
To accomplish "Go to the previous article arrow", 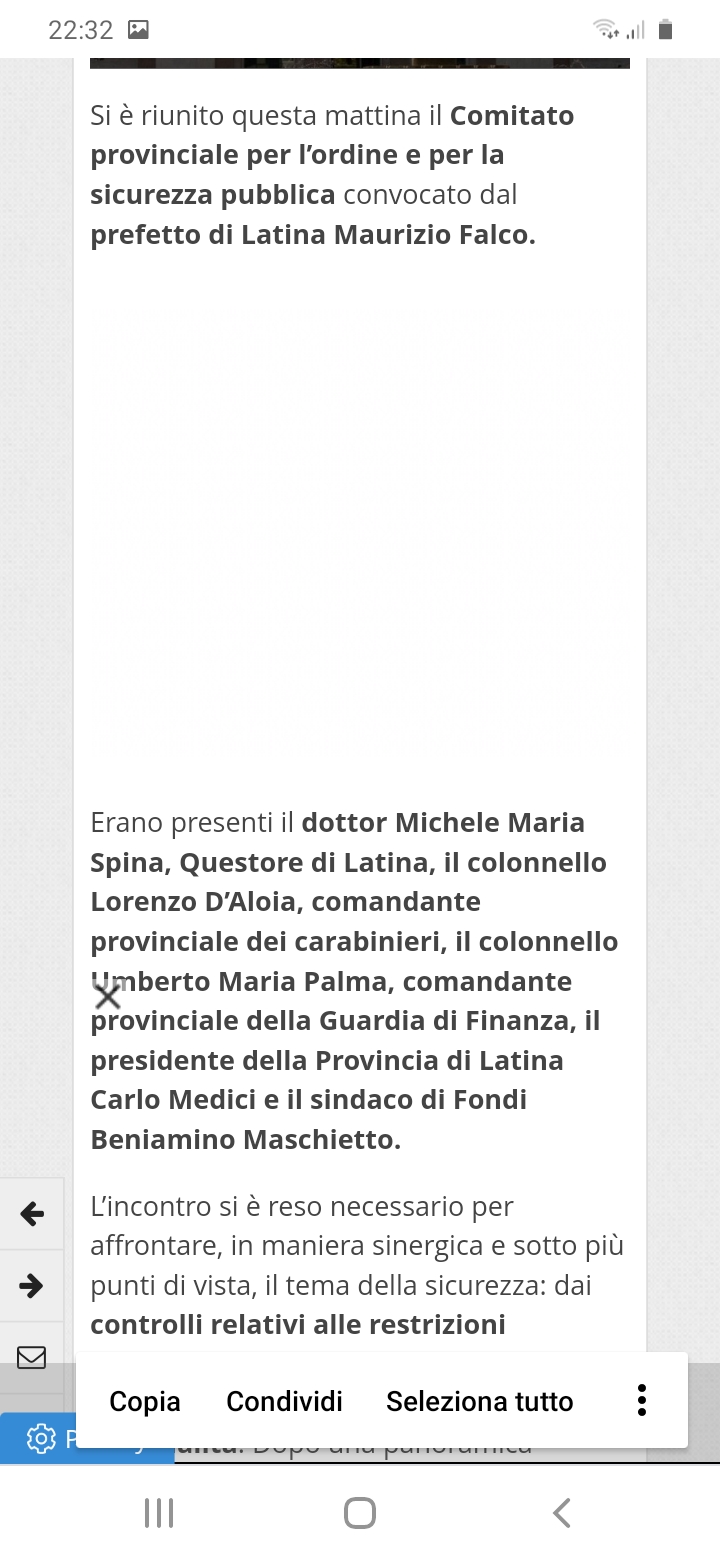I will [32, 1214].
